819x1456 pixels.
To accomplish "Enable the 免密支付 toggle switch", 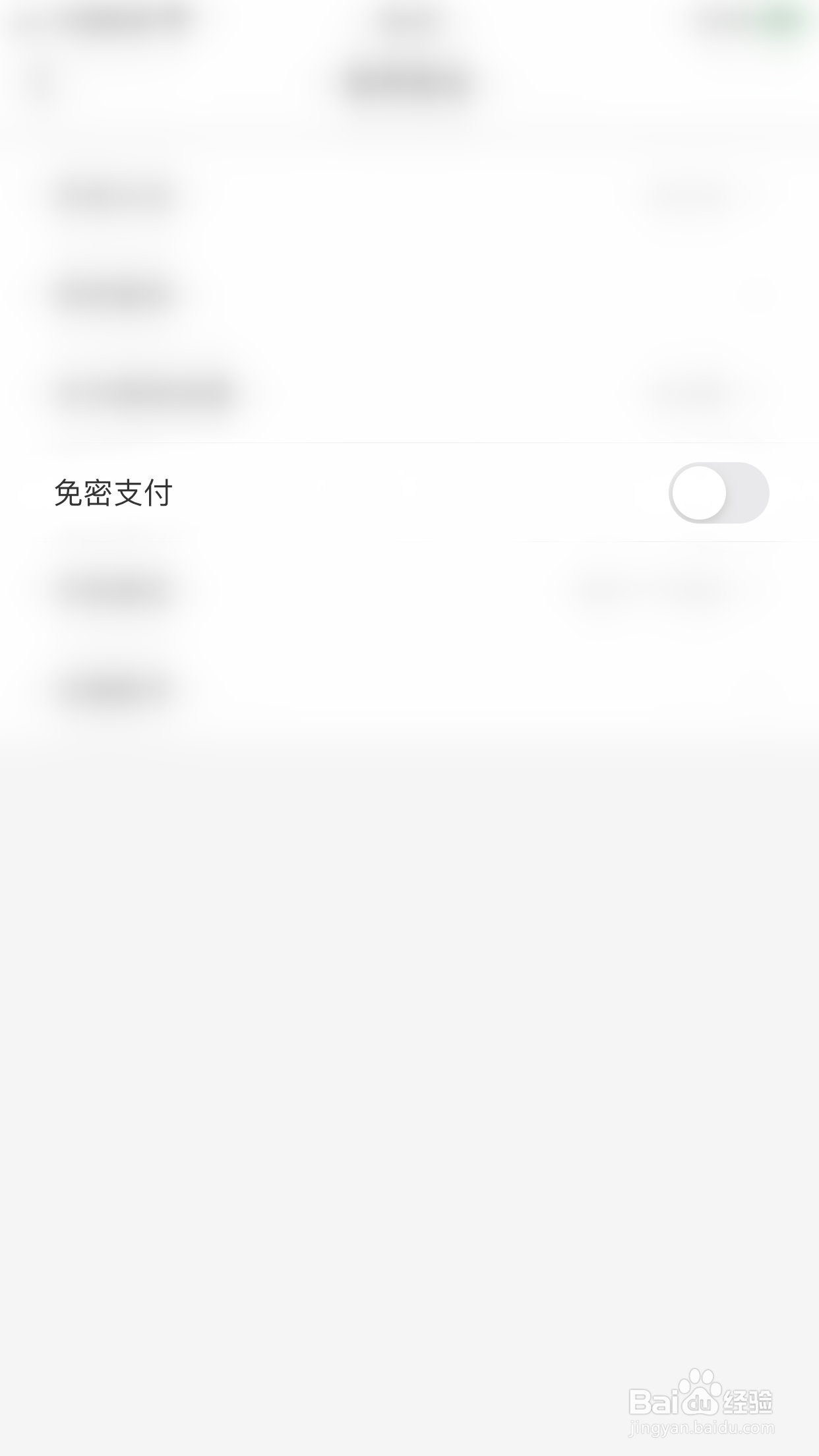I will tap(719, 491).
